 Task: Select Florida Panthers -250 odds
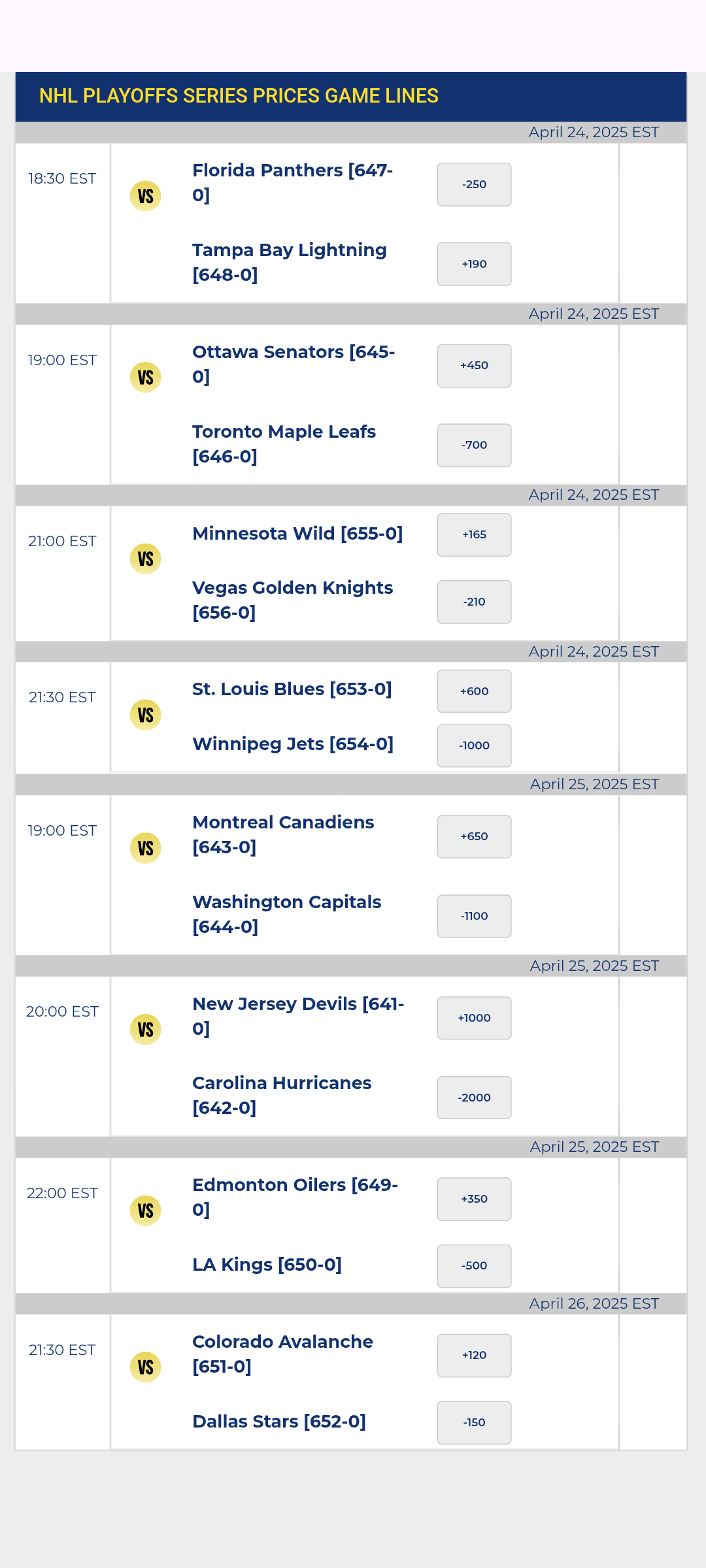click(474, 184)
